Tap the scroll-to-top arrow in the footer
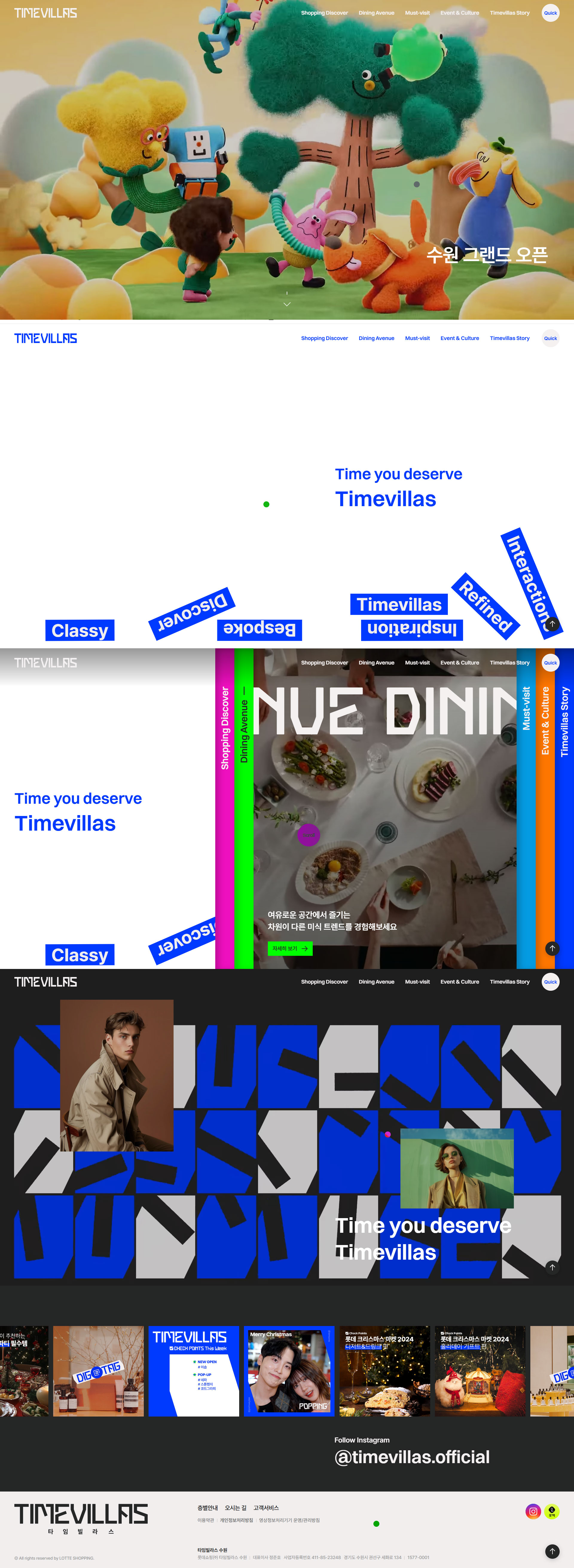 (552, 1551)
